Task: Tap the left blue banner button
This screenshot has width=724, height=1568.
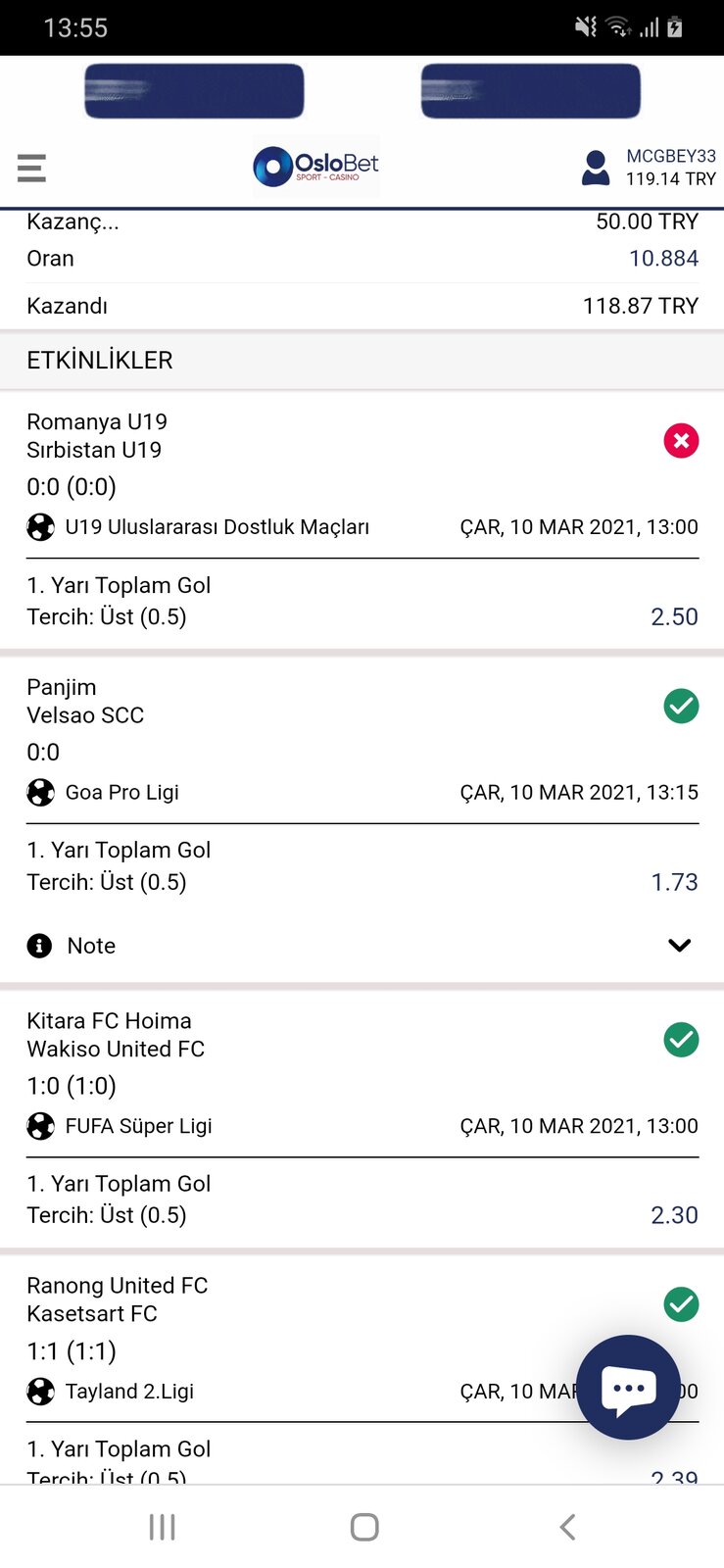Action: click(x=194, y=91)
